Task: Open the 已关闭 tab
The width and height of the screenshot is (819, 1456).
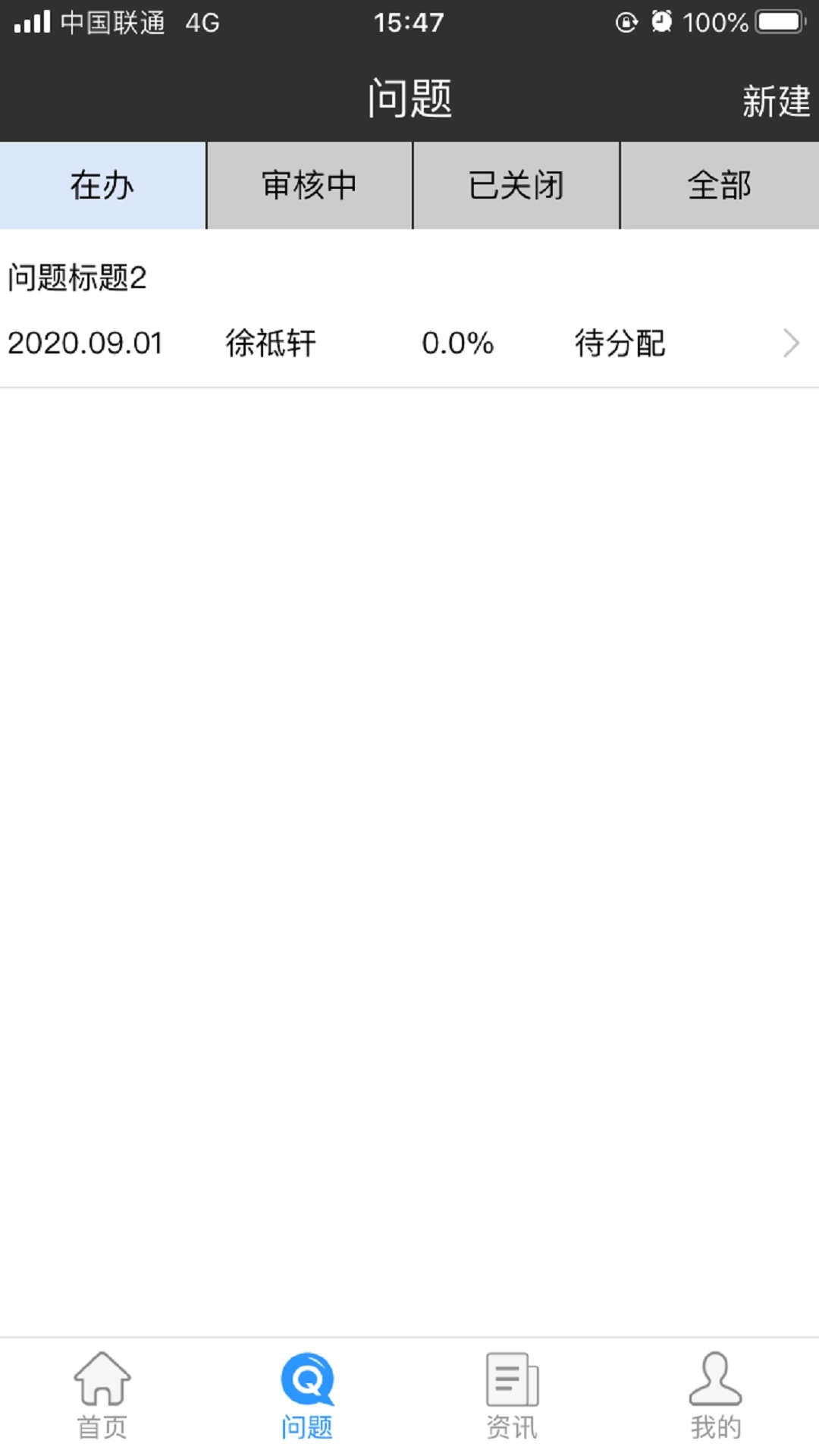Action: (x=516, y=184)
